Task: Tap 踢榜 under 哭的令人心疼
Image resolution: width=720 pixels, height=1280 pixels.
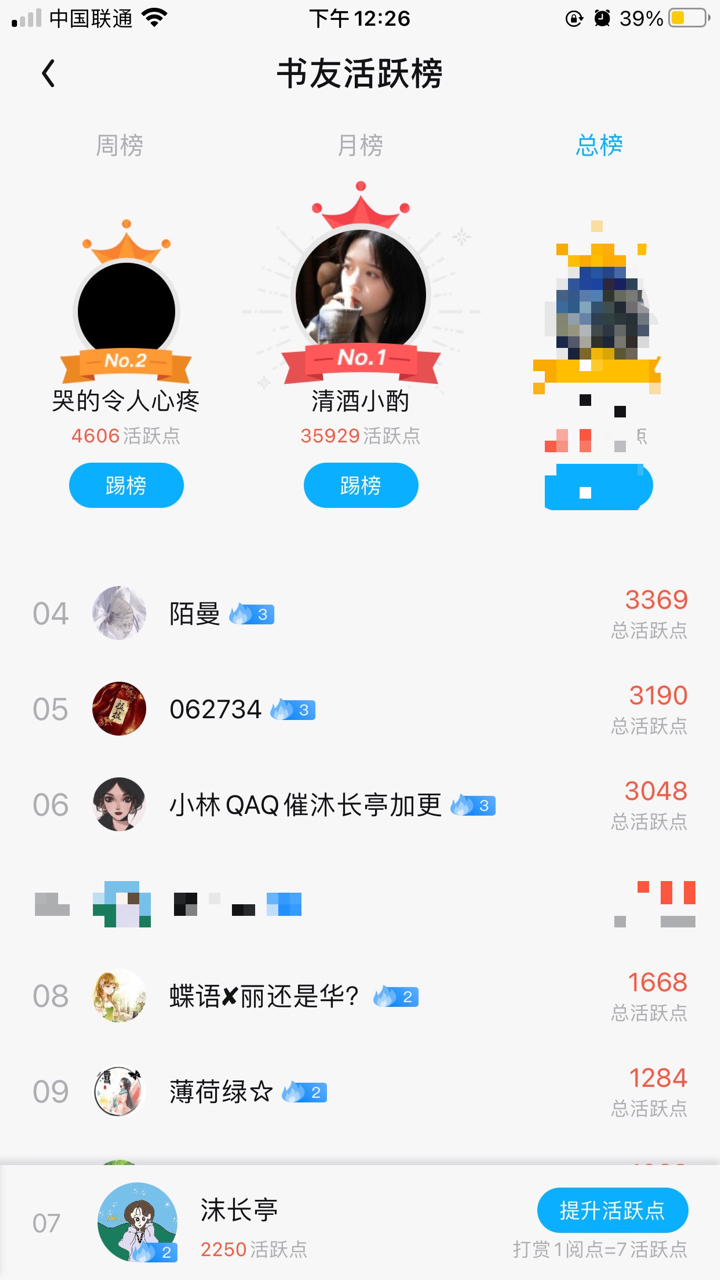Action: coord(126,486)
